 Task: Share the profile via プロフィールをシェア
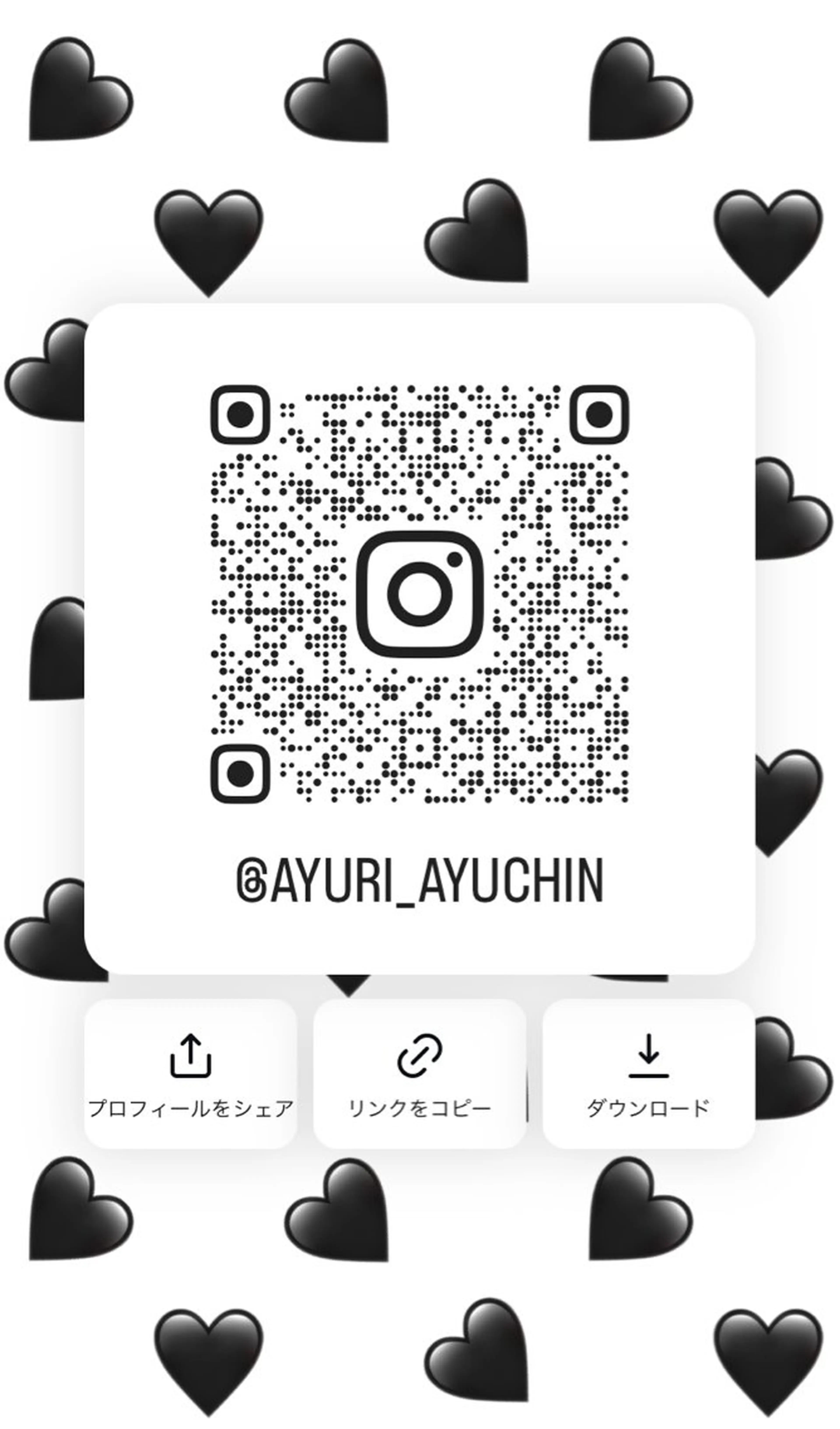pyautogui.click(x=191, y=1074)
